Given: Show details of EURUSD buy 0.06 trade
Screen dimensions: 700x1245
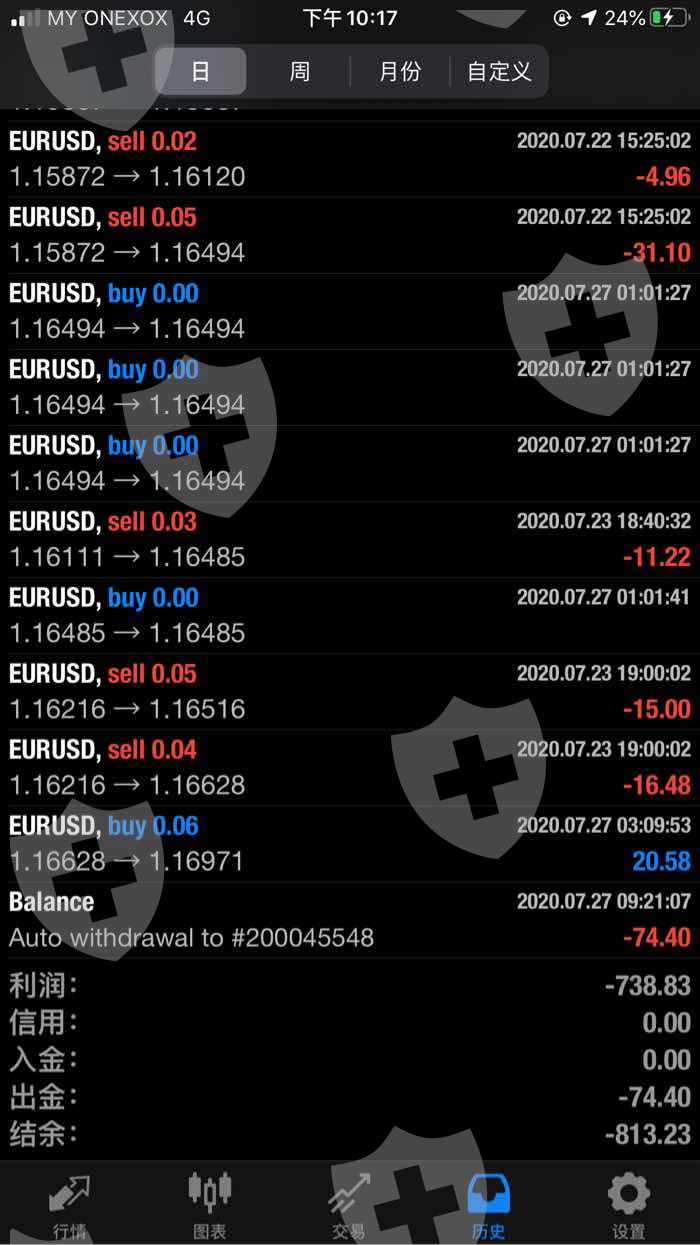Looking at the screenshot, I should coord(350,844).
